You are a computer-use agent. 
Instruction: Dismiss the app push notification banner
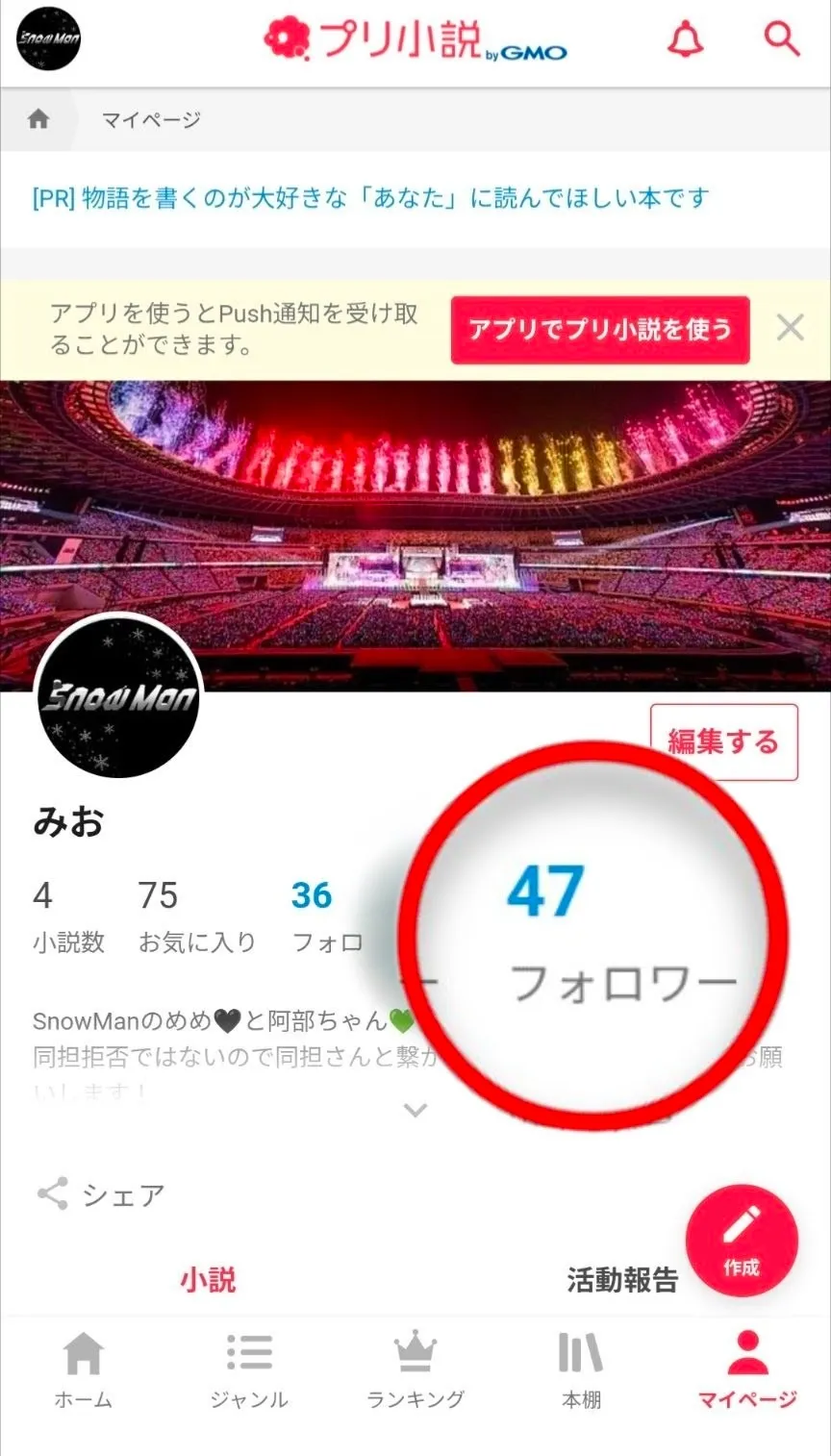790,328
